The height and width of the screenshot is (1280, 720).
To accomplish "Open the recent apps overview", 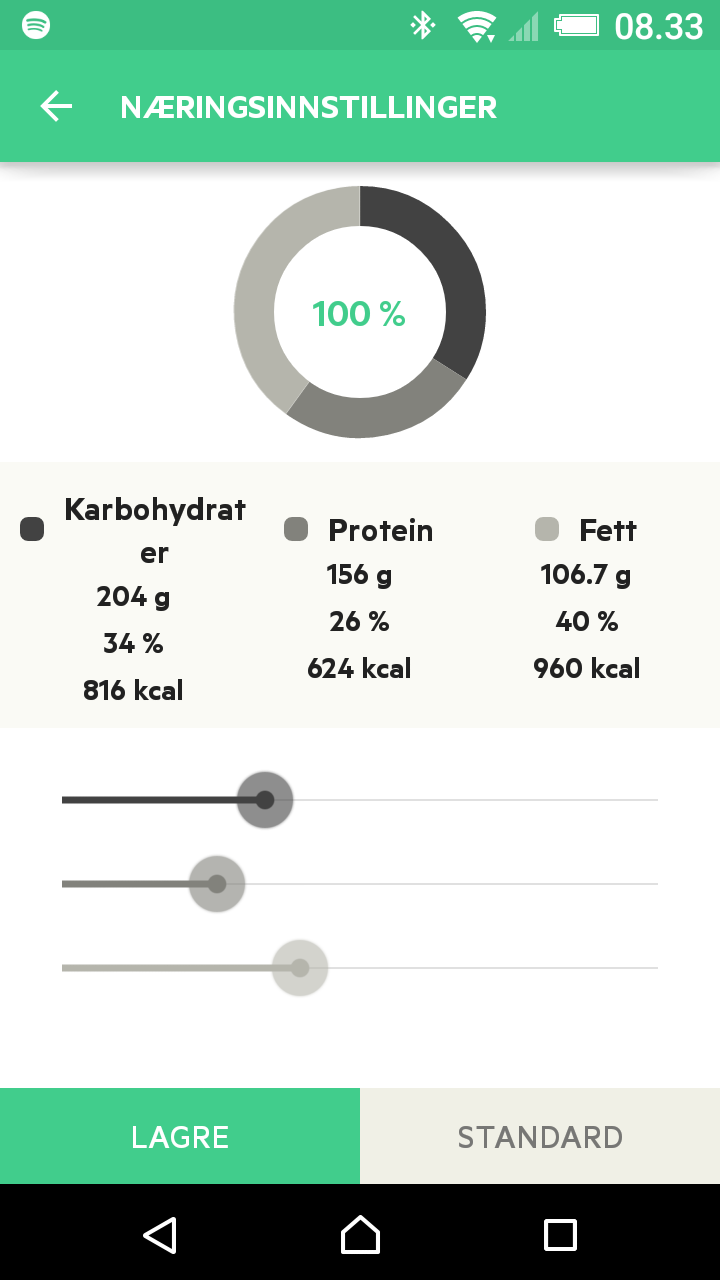I will coord(560,1235).
